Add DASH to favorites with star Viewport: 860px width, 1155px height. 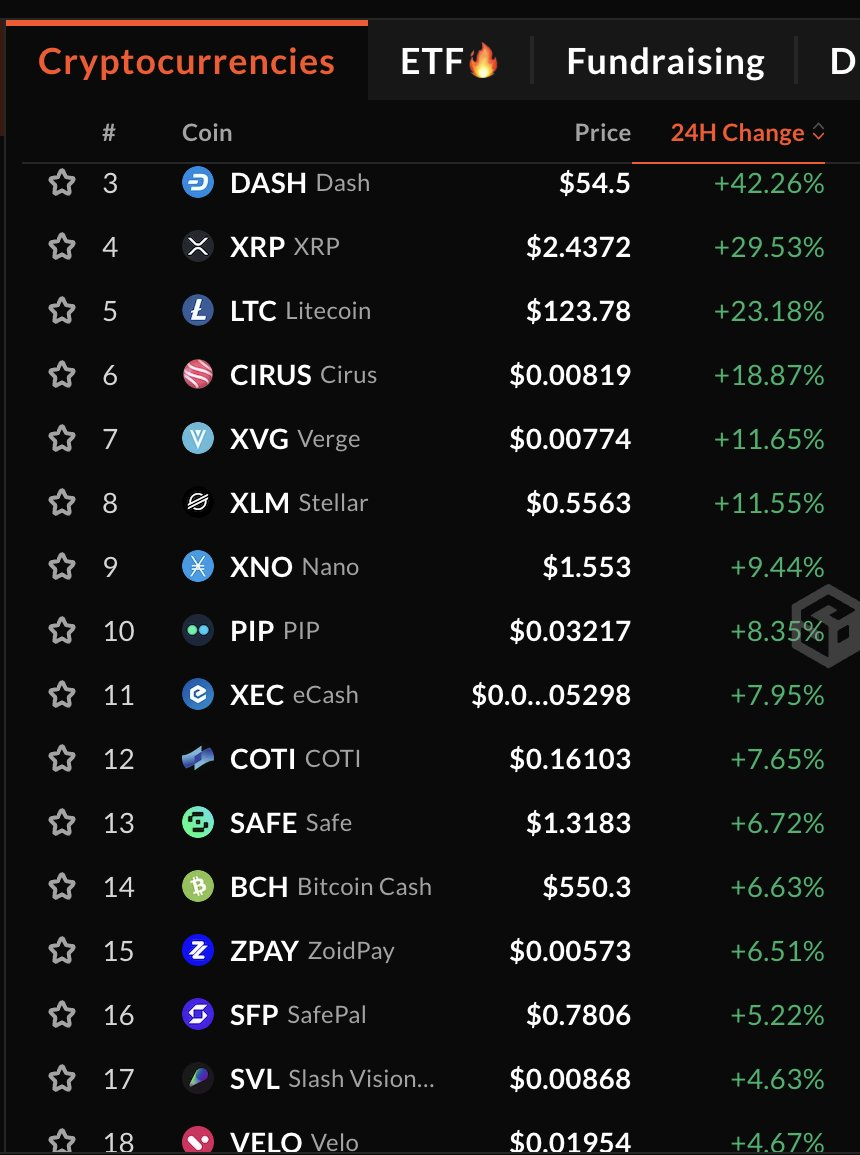tap(62, 183)
